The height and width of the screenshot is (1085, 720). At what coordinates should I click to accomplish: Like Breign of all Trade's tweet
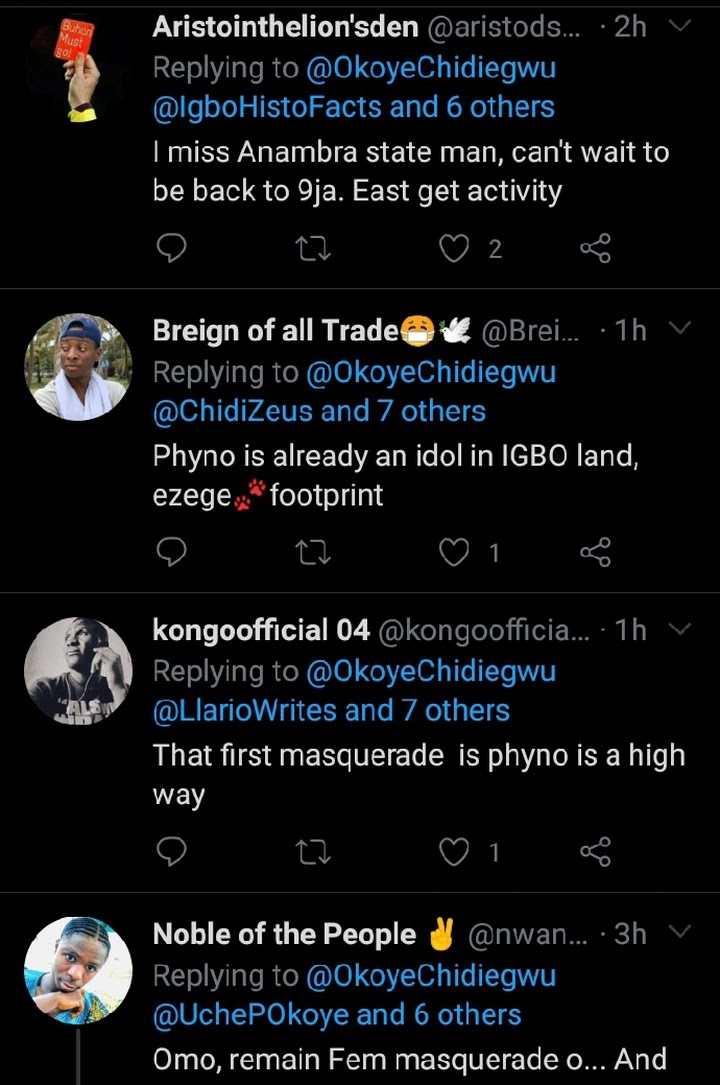455,551
